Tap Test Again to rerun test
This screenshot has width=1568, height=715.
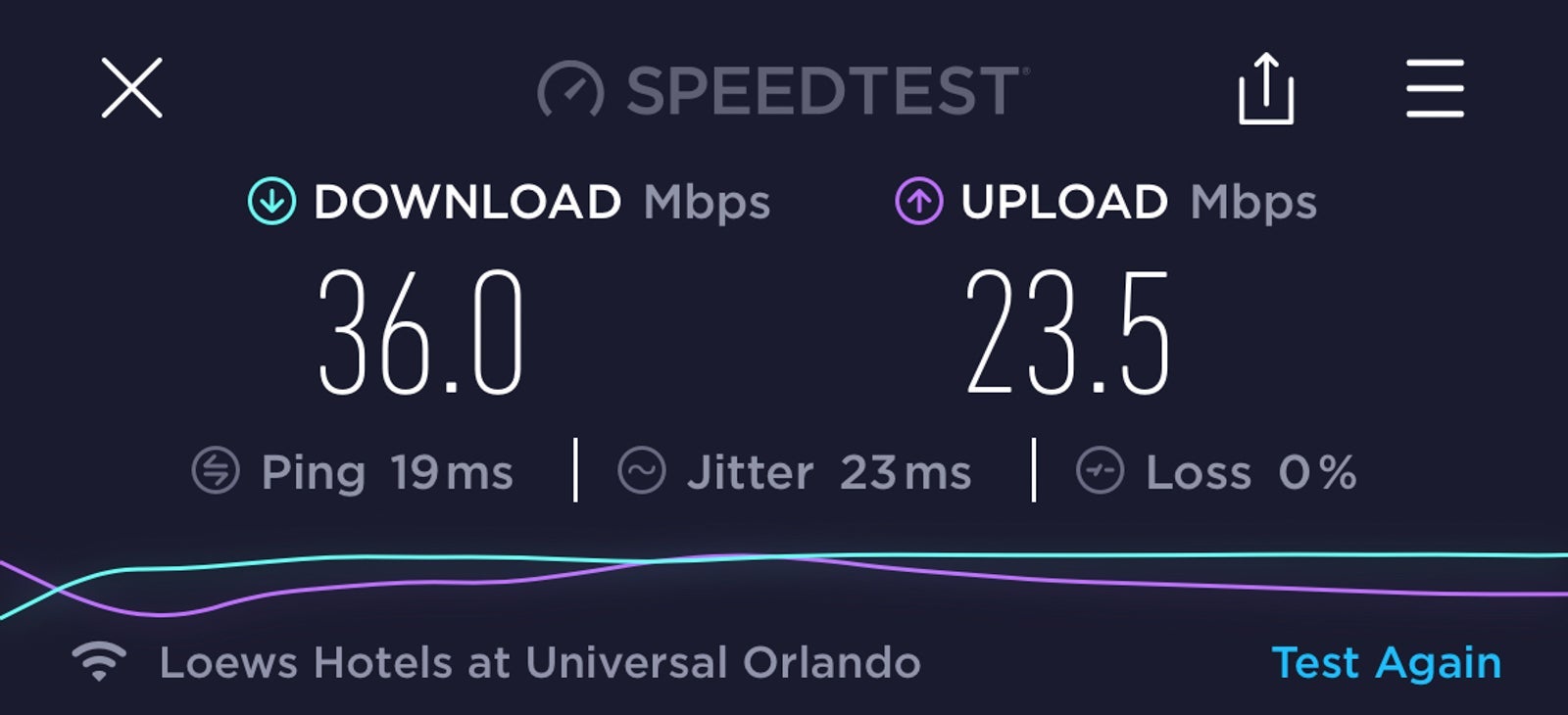(1386, 663)
